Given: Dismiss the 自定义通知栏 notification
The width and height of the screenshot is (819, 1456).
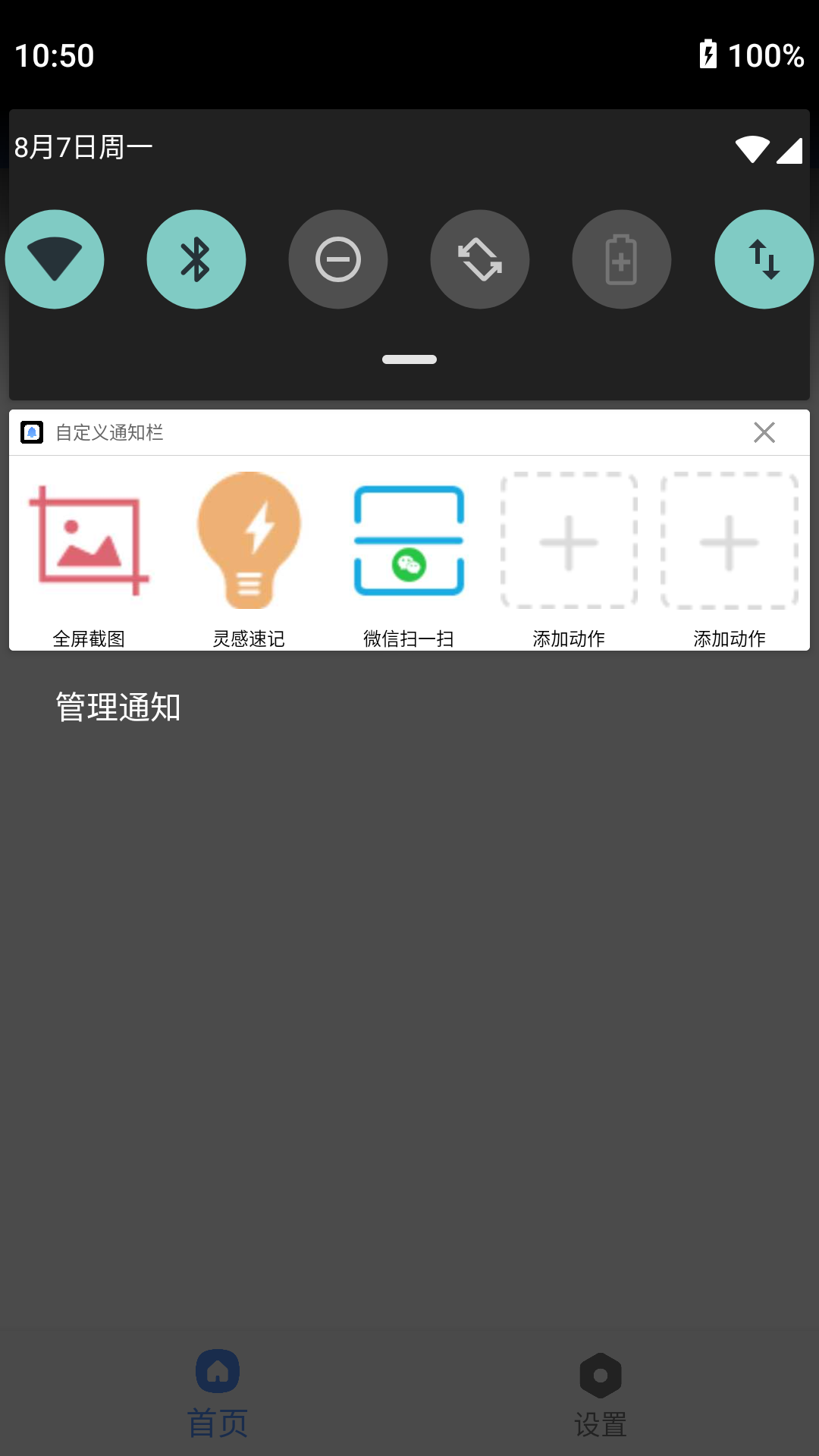Looking at the screenshot, I should tap(764, 432).
